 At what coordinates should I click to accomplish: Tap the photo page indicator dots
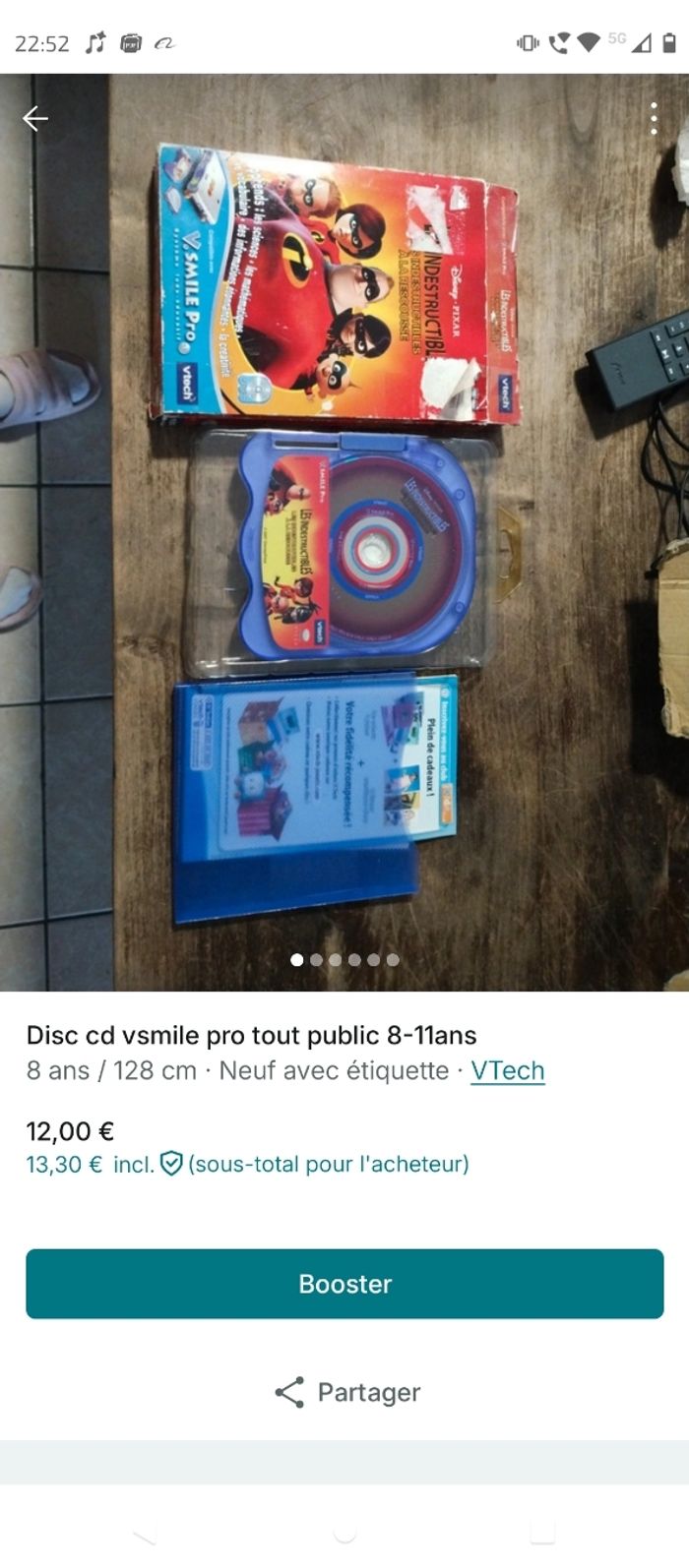(x=344, y=959)
